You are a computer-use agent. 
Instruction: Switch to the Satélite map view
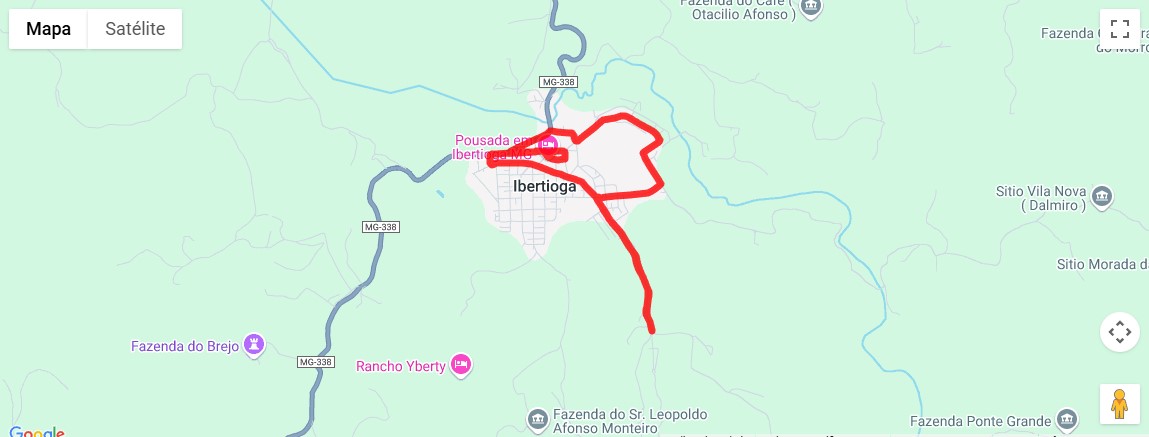(x=135, y=29)
